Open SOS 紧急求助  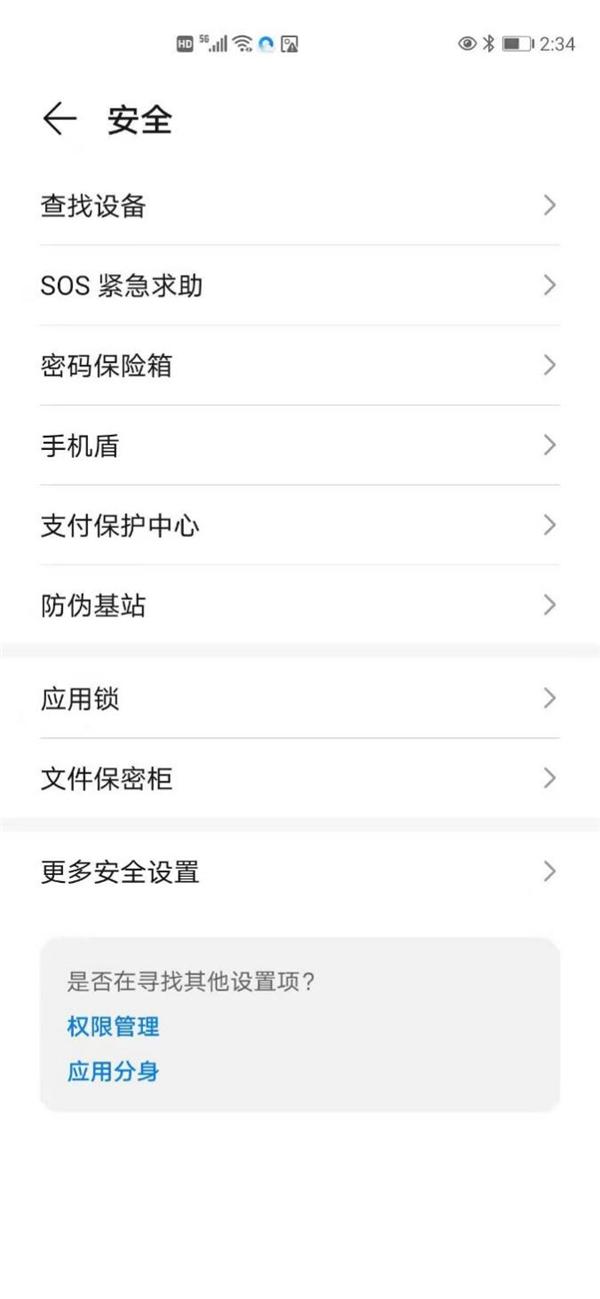pyautogui.click(x=300, y=286)
